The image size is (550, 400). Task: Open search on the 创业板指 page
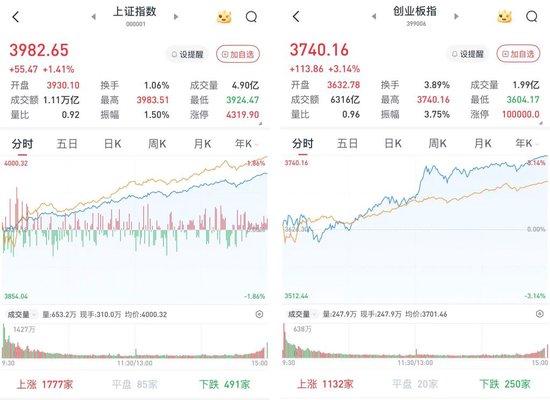[x=532, y=16]
